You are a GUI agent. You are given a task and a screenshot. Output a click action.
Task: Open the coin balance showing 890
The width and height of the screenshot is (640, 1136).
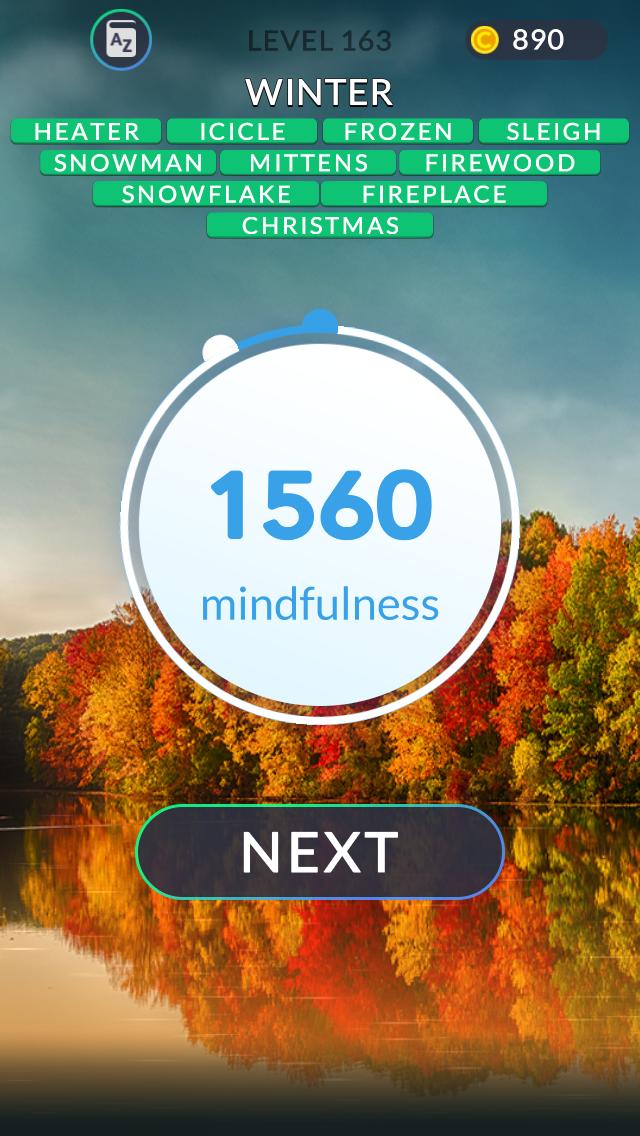tap(536, 40)
